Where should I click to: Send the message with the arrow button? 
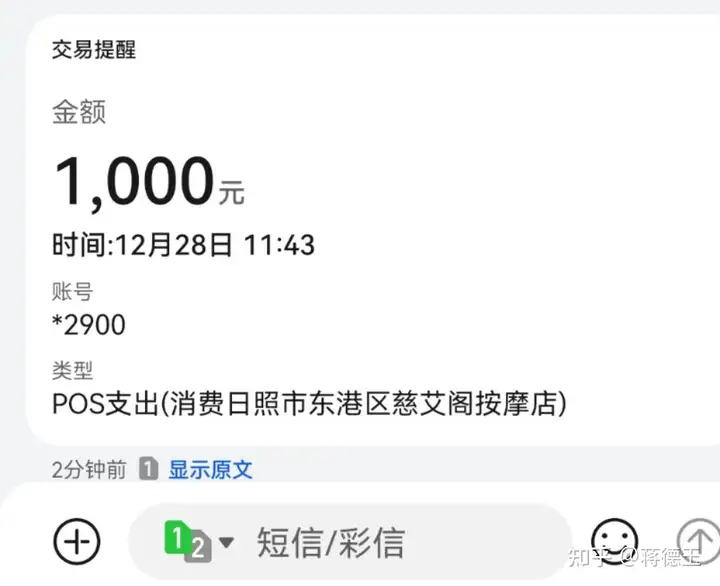click(697, 540)
